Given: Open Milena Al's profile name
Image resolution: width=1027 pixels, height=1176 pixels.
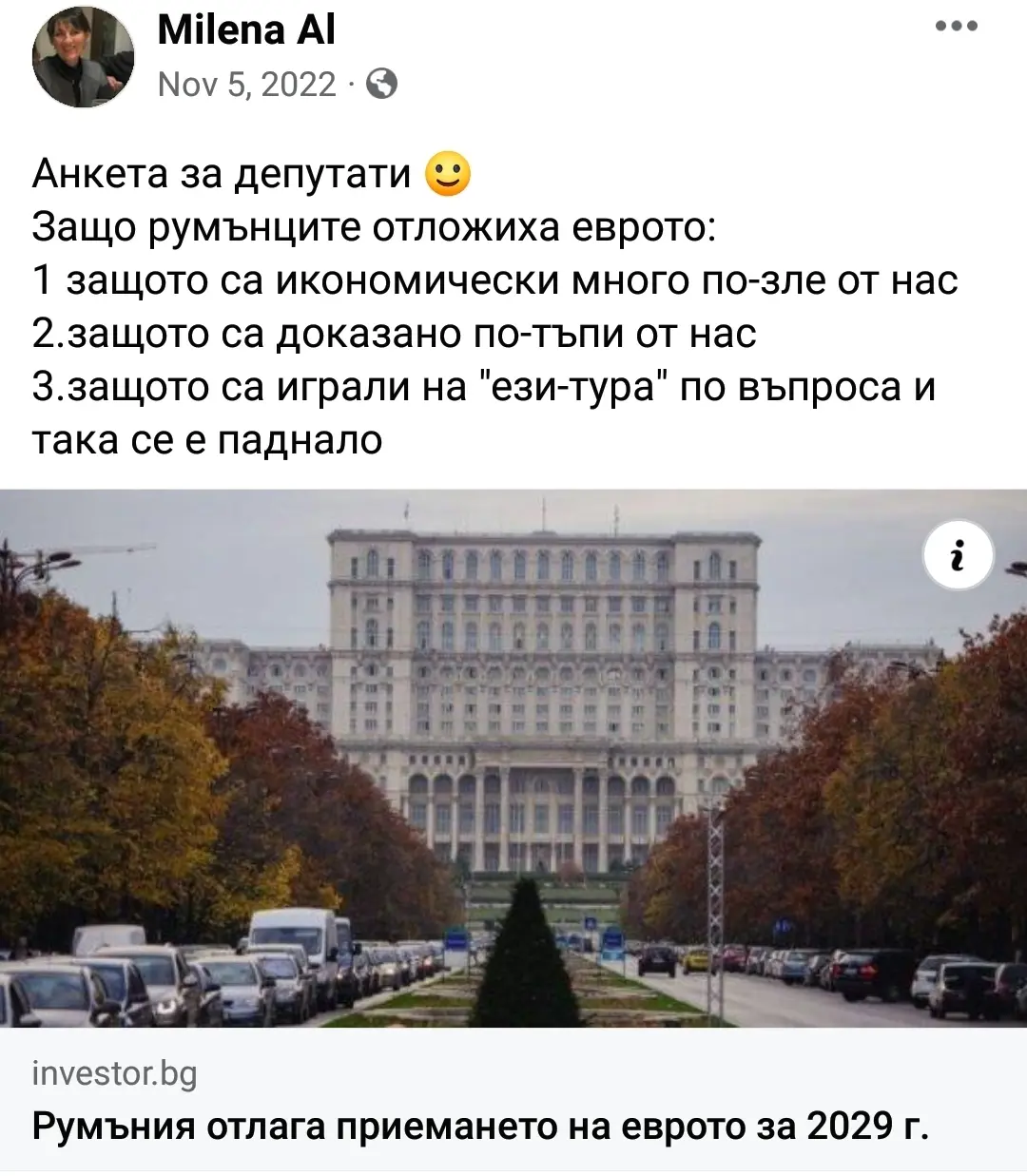Looking at the screenshot, I should pos(246,30).
